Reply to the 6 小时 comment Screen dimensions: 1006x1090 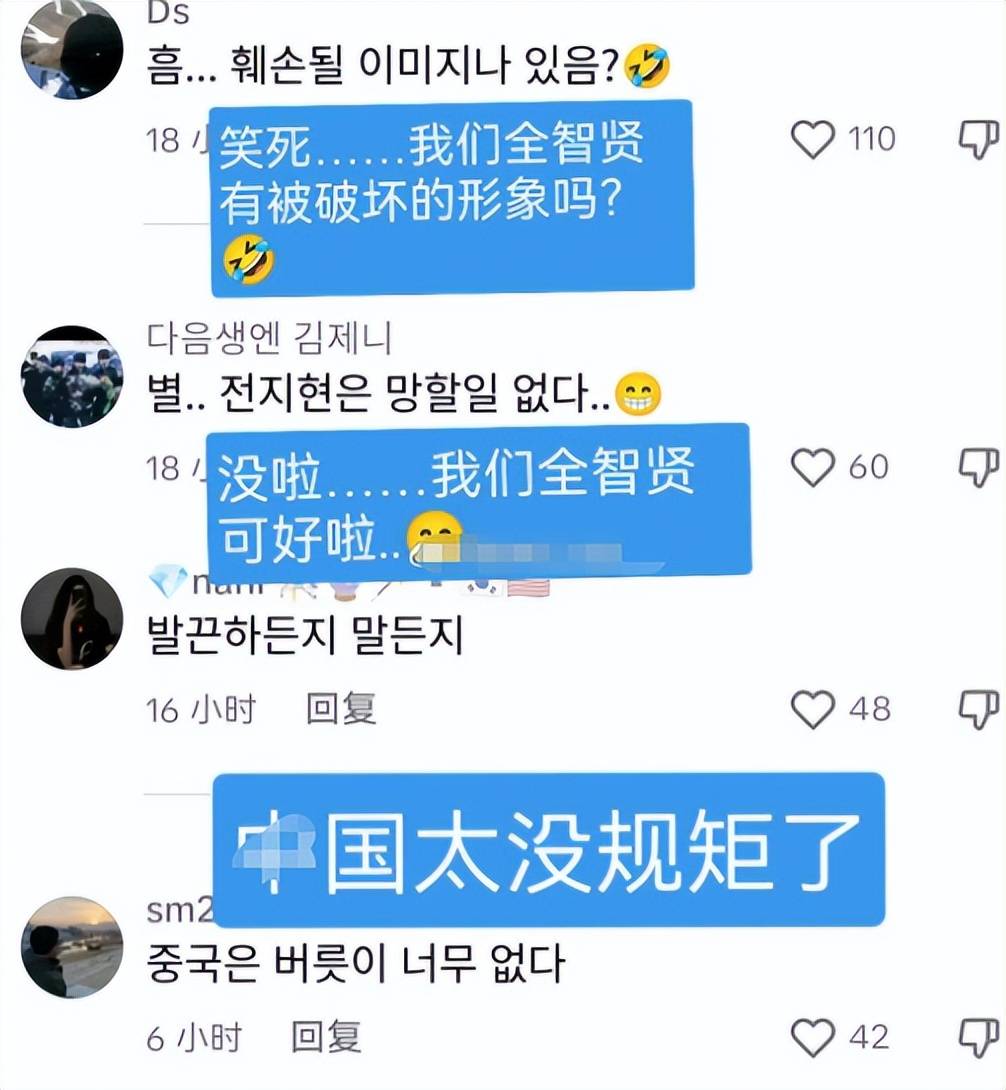tap(325, 1039)
